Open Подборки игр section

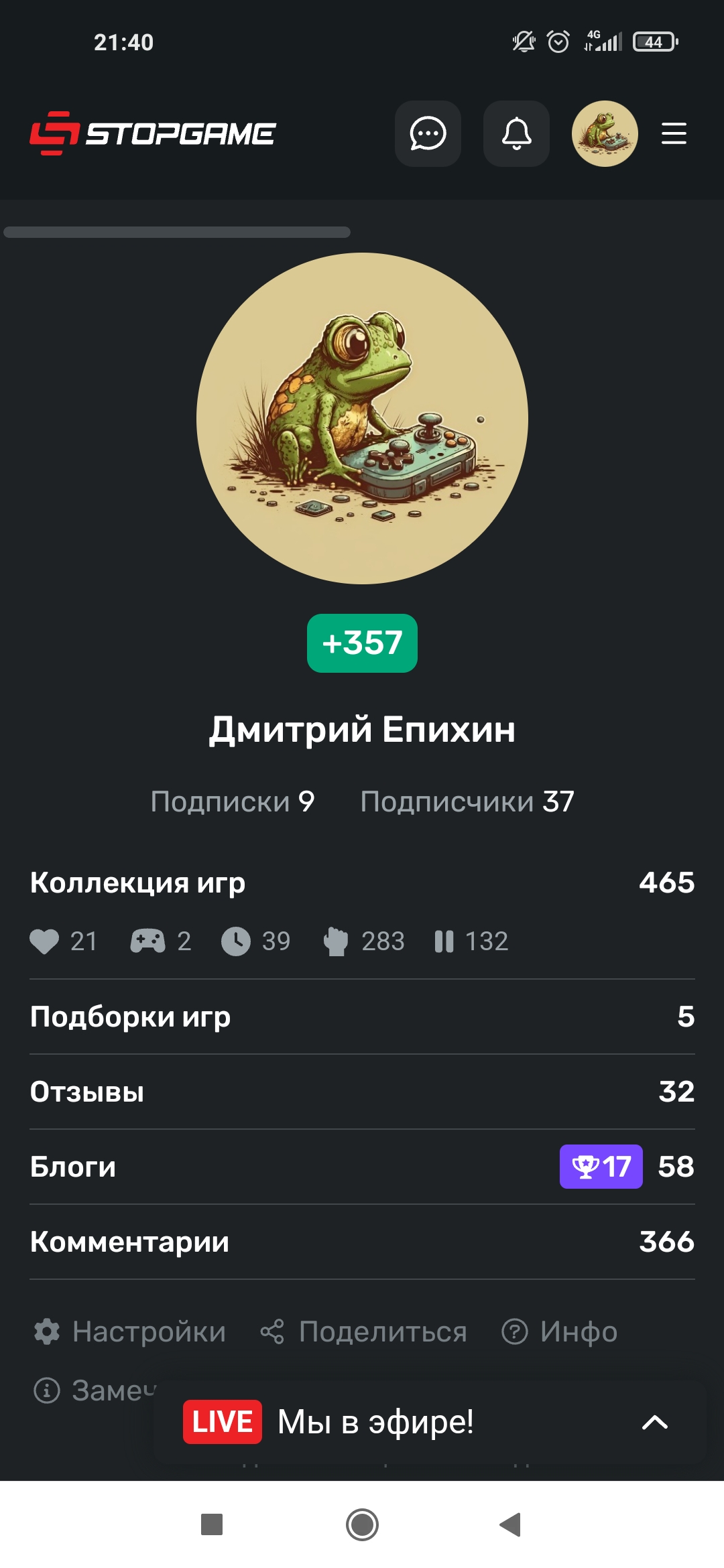coord(362,1017)
